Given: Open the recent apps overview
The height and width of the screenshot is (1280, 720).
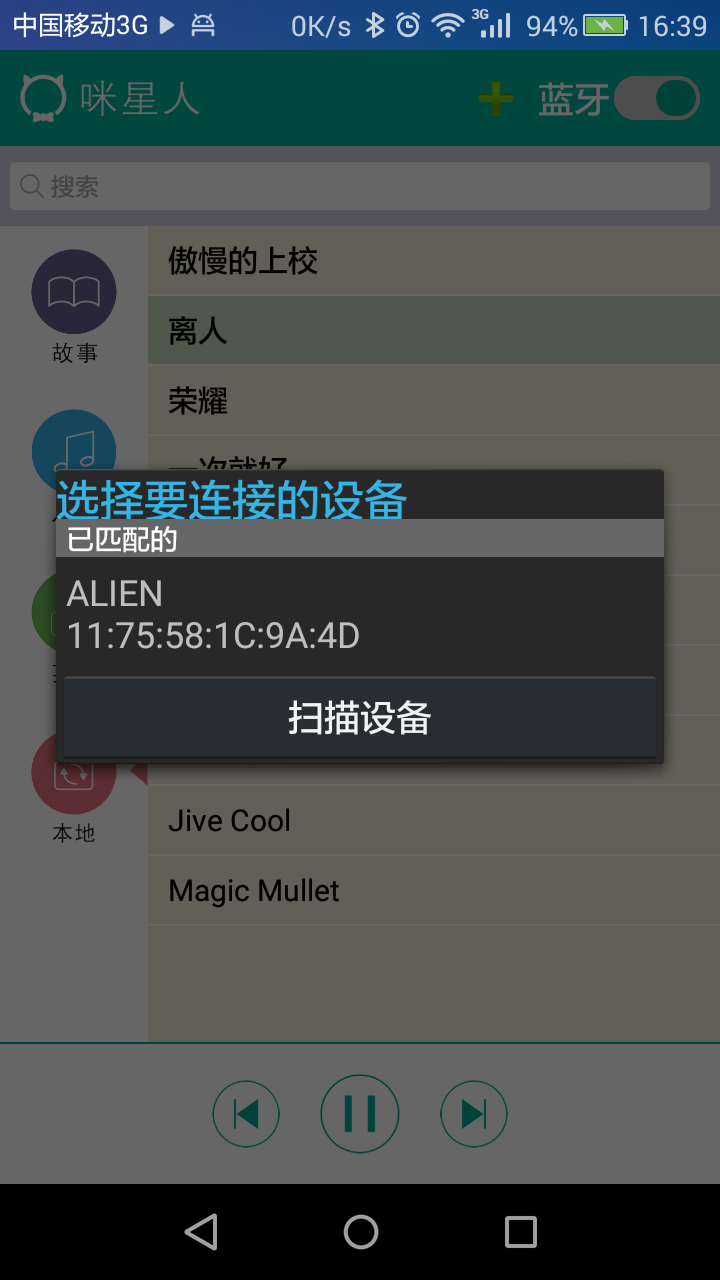Looking at the screenshot, I should tap(520, 1232).
